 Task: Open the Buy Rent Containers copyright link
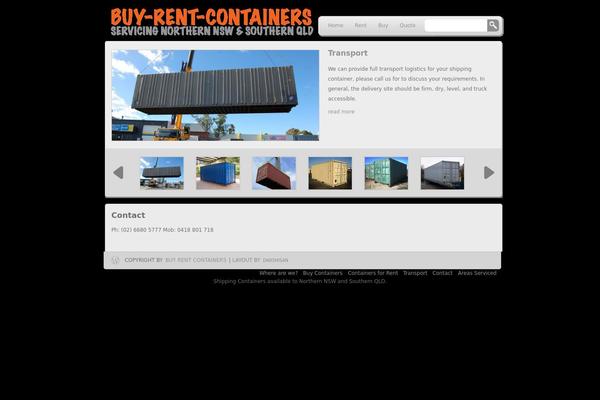[196, 260]
